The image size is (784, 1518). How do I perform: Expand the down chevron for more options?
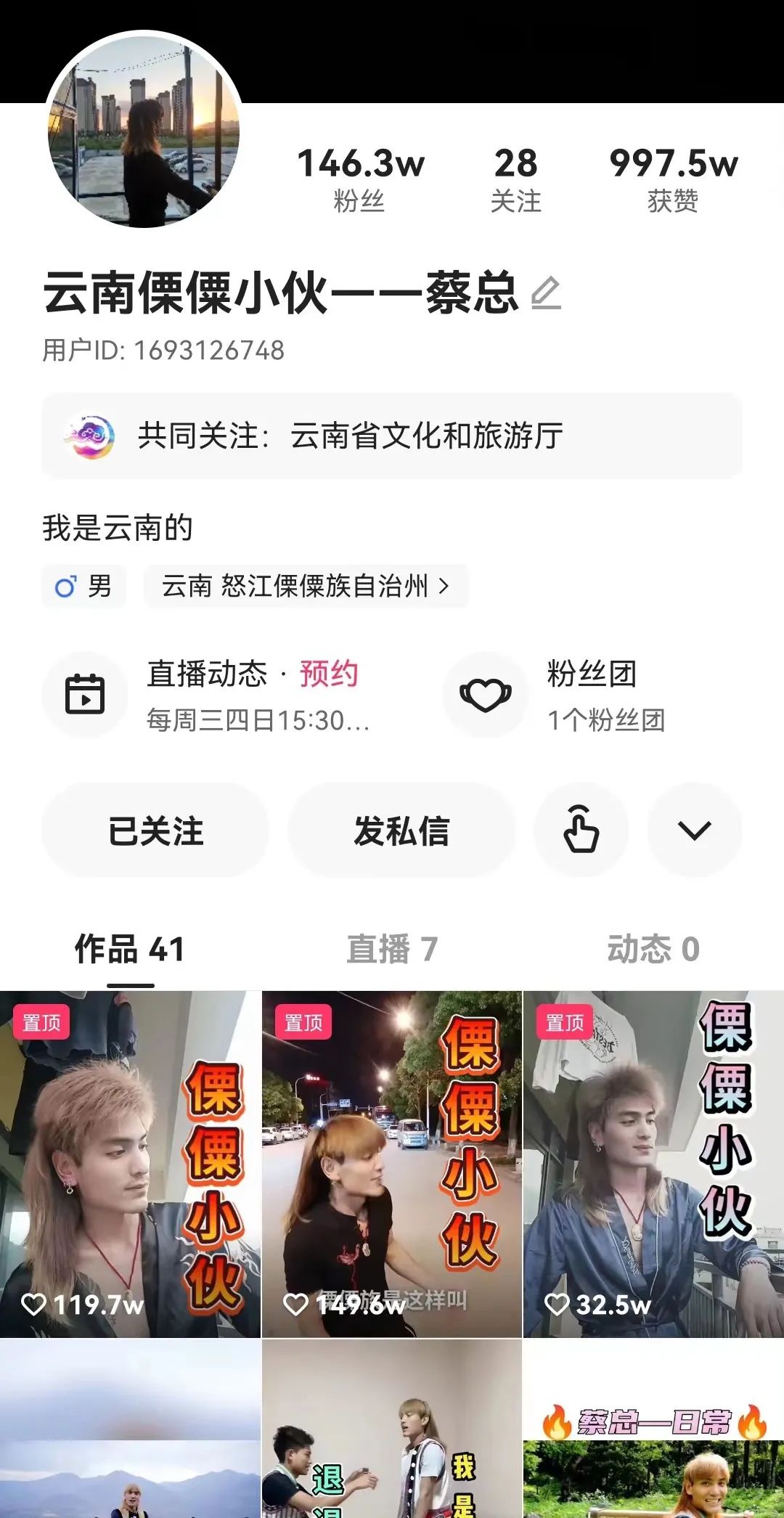pos(693,830)
